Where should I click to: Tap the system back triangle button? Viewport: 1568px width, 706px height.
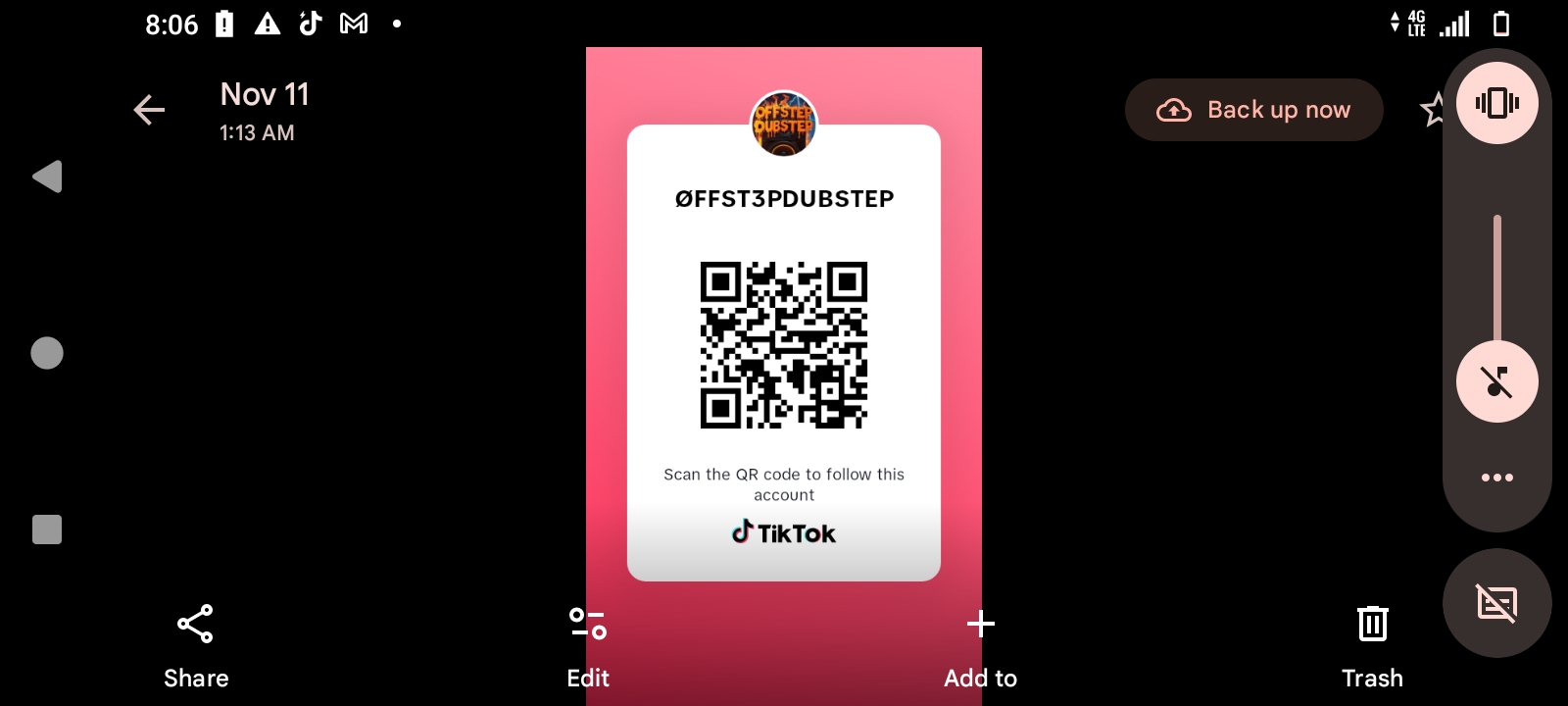(x=47, y=176)
